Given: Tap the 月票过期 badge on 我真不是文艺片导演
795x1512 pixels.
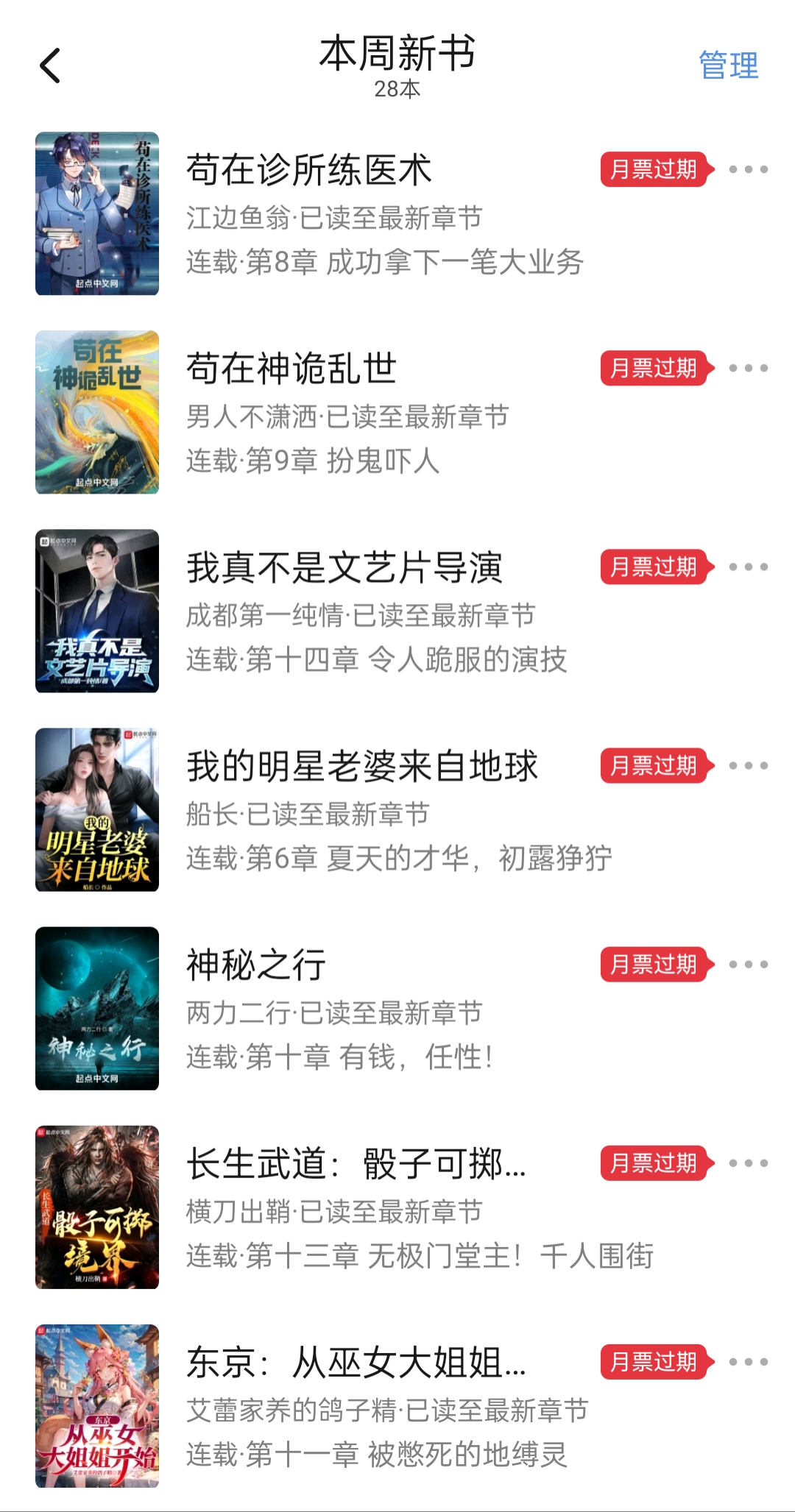Looking at the screenshot, I should [654, 568].
